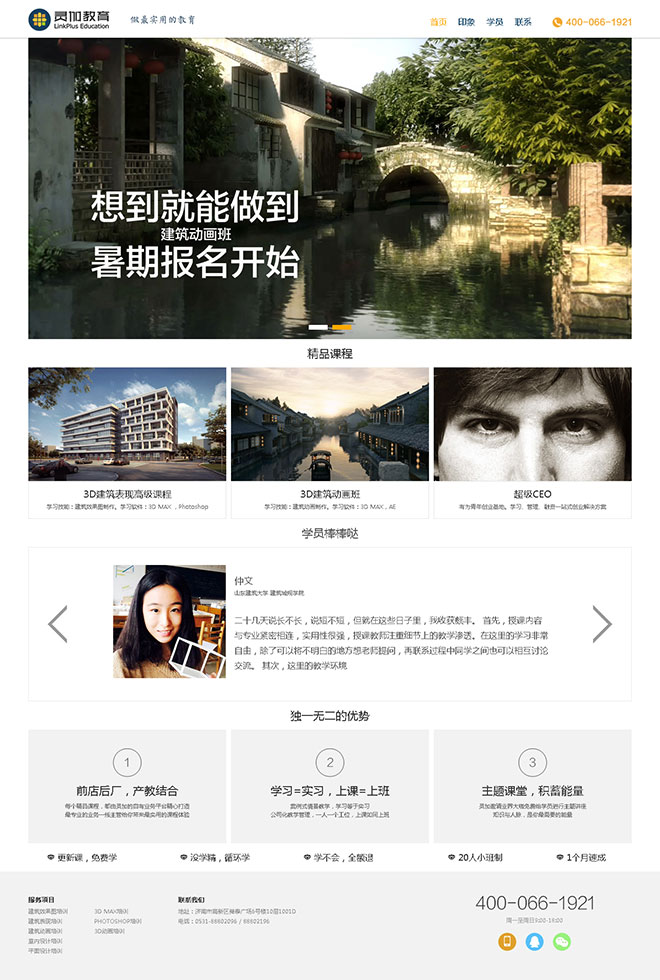Image resolution: width=660 pixels, height=980 pixels.
Task: Show the previous student testimonial
Action: [58, 624]
